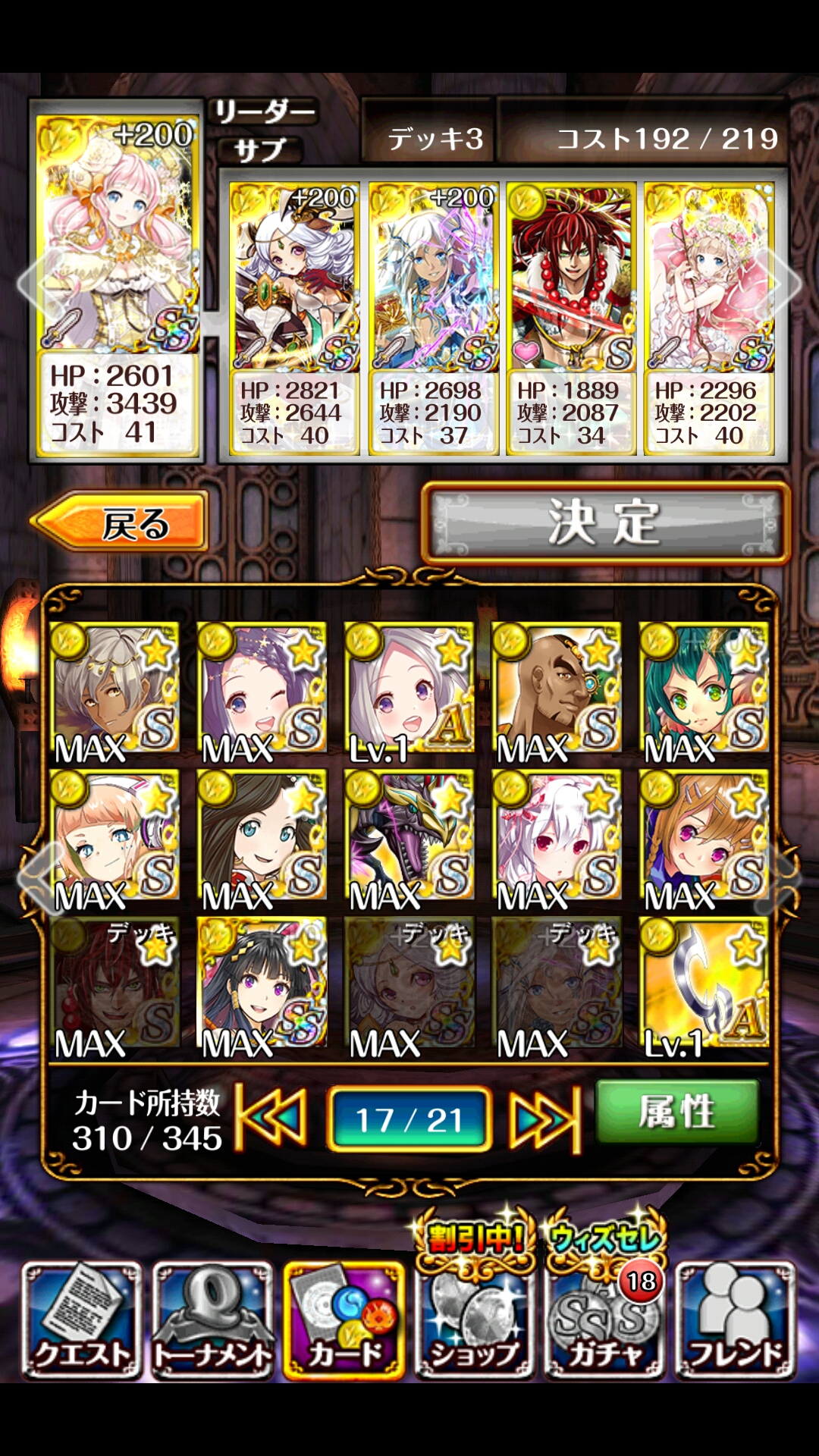
Task: Select the sub card with cost 37
Action: (x=432, y=318)
